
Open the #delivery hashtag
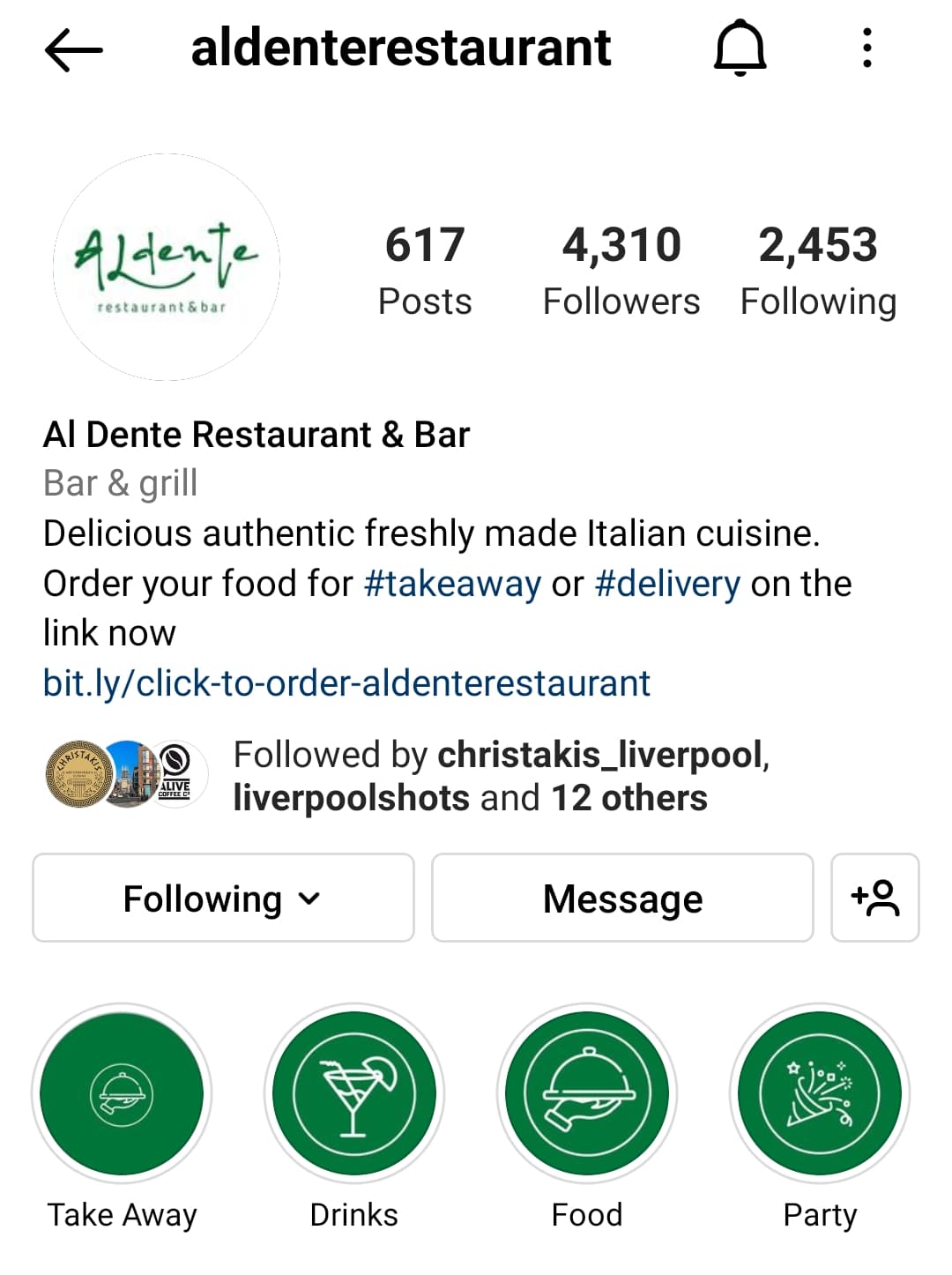click(x=667, y=584)
